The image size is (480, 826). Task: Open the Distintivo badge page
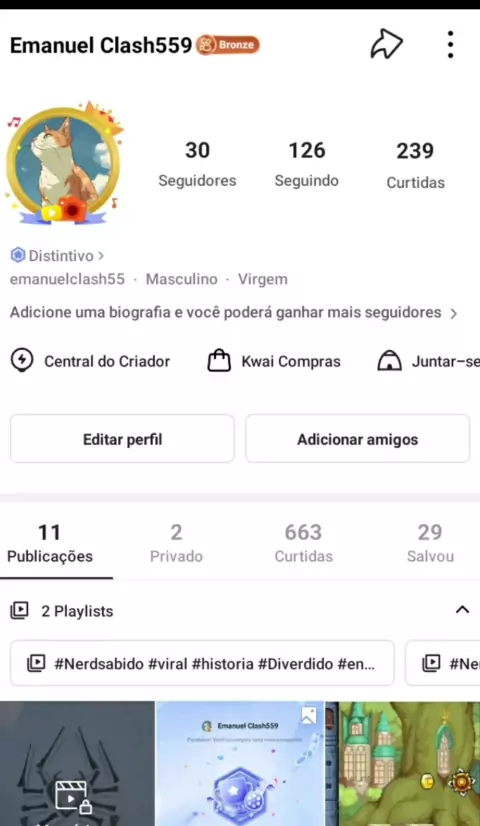click(x=57, y=256)
